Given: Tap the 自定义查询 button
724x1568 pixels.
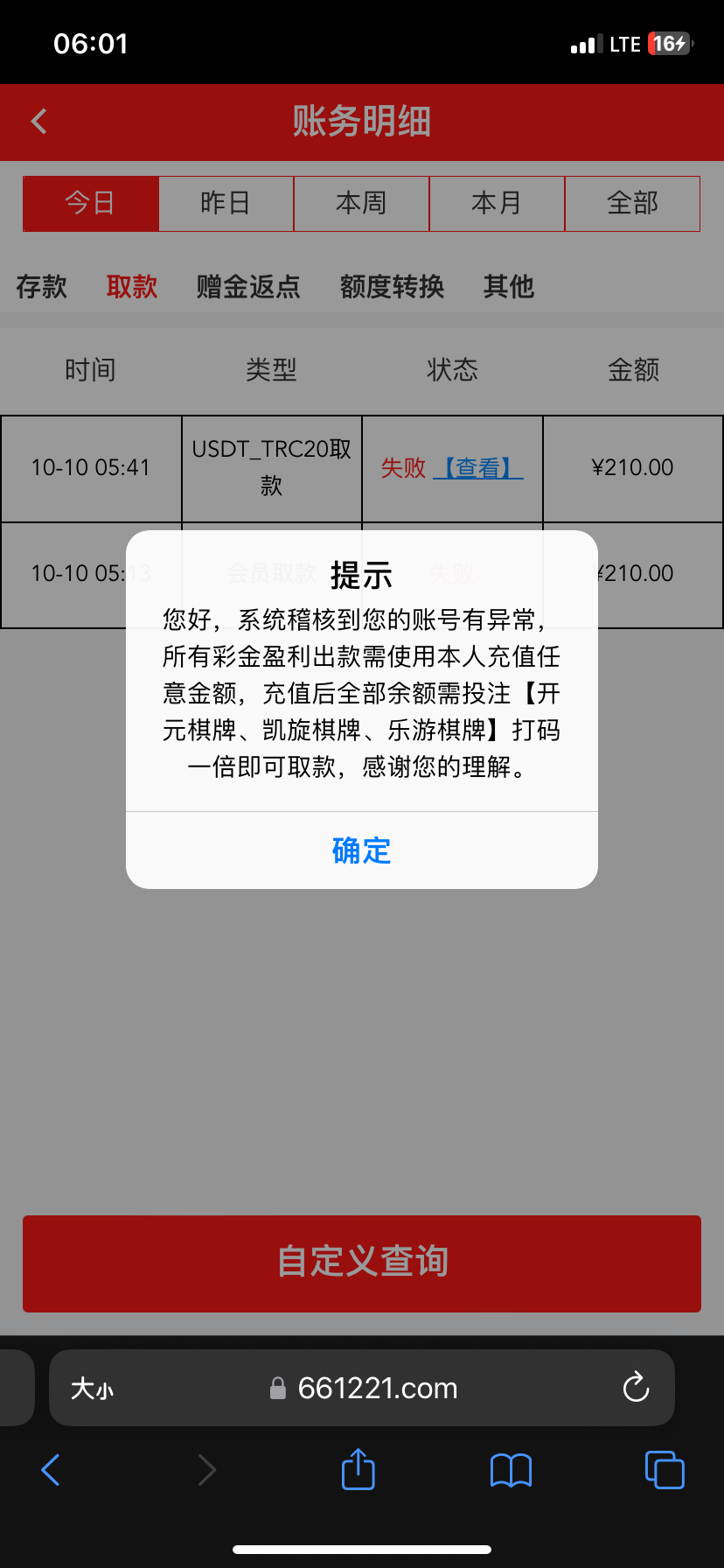Looking at the screenshot, I should (x=362, y=1263).
